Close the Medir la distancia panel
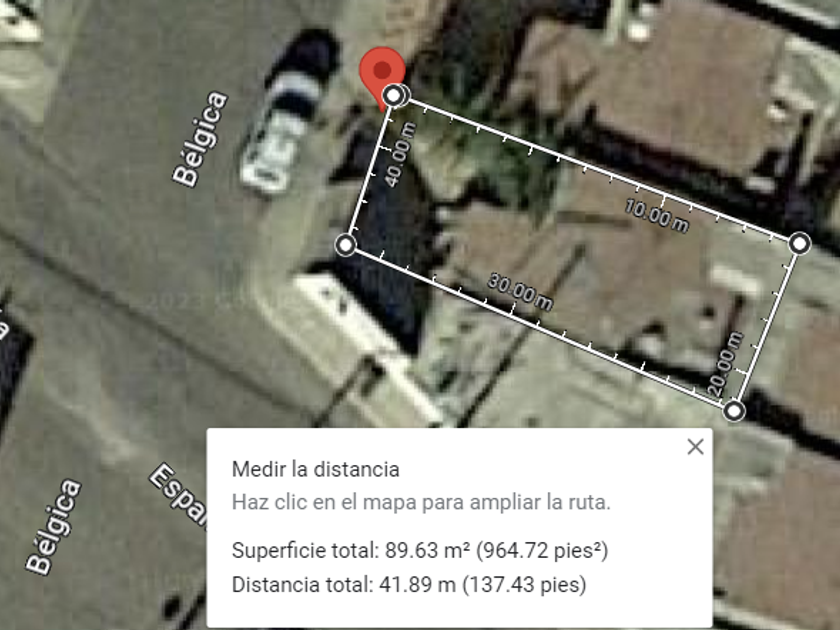 click(x=695, y=446)
